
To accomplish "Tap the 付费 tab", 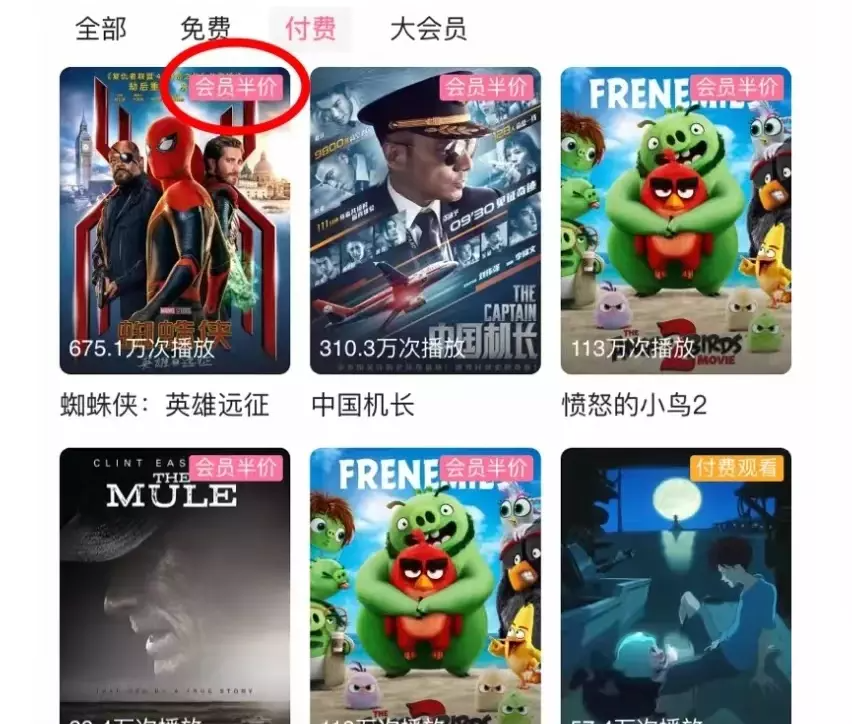I will [x=310, y=29].
